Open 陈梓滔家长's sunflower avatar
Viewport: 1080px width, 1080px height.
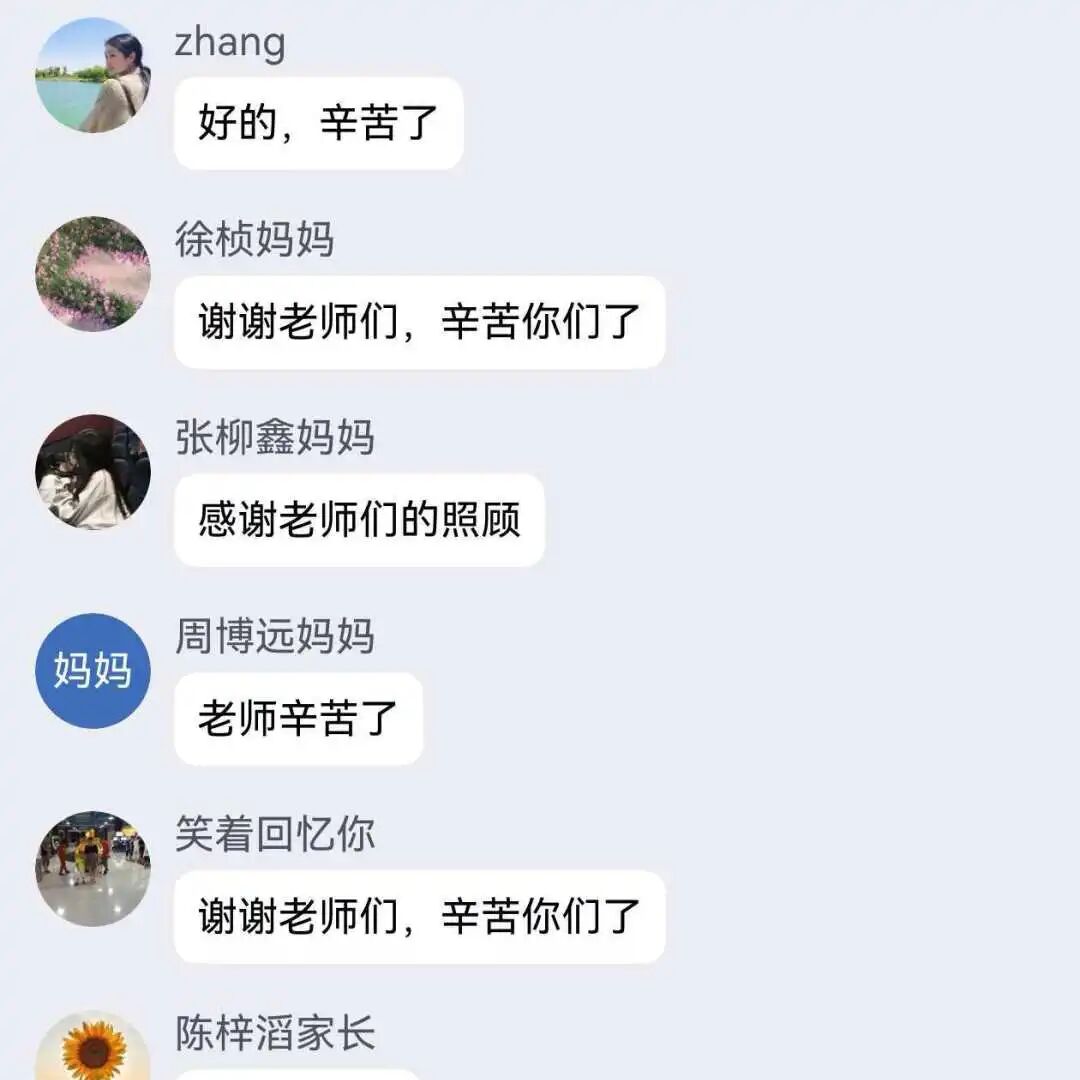[x=93, y=1048]
